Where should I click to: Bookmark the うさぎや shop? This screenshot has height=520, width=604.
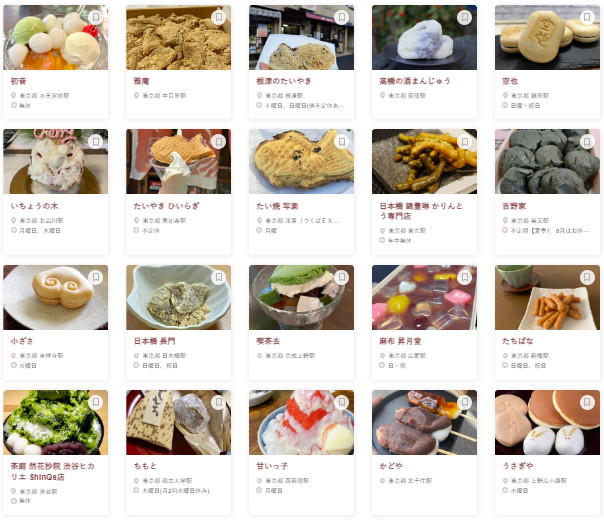[587, 402]
